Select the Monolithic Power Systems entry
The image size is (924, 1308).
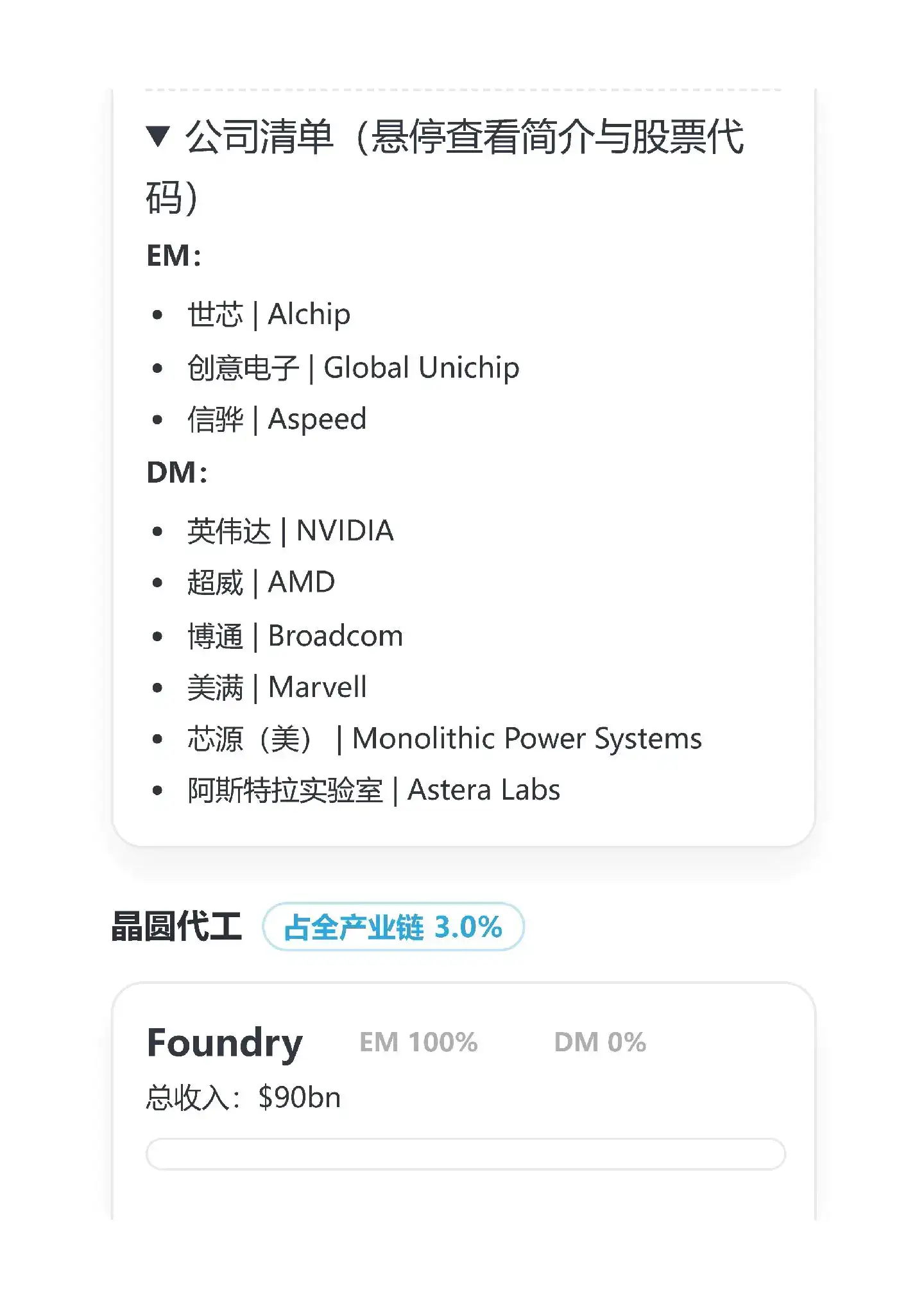(444, 739)
